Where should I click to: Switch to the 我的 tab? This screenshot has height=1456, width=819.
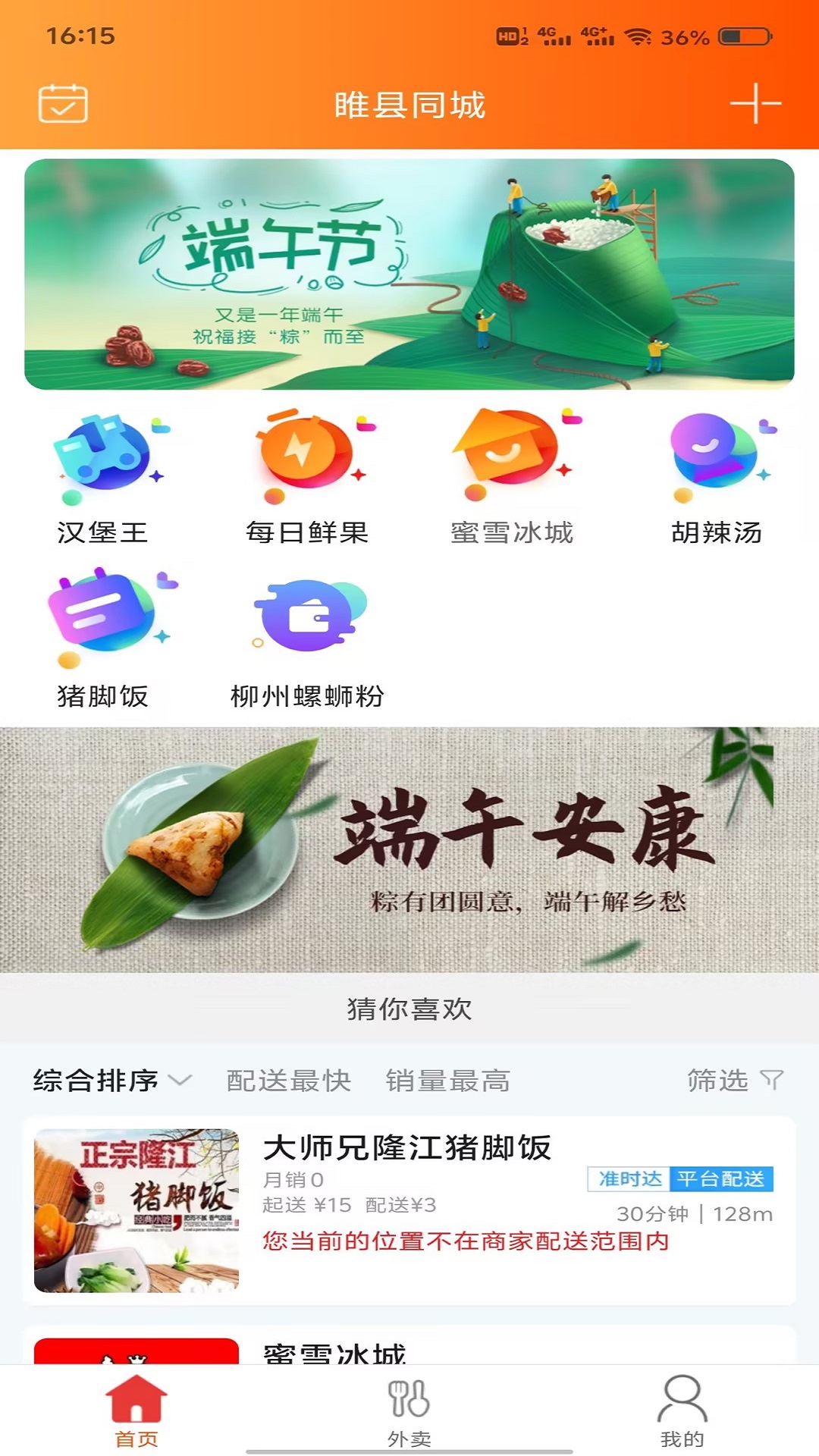[682, 1410]
